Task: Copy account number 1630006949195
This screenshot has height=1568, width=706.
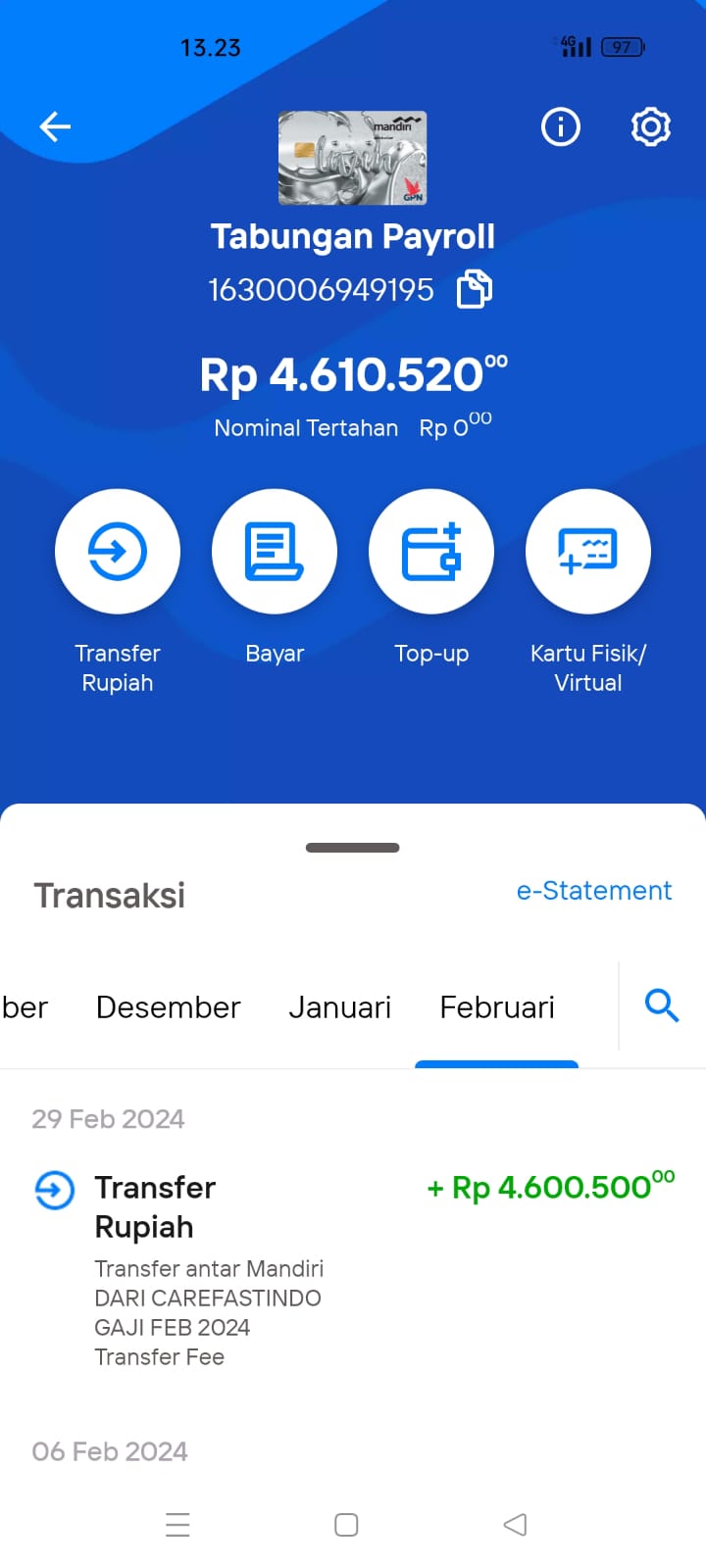Action: pyautogui.click(x=475, y=289)
